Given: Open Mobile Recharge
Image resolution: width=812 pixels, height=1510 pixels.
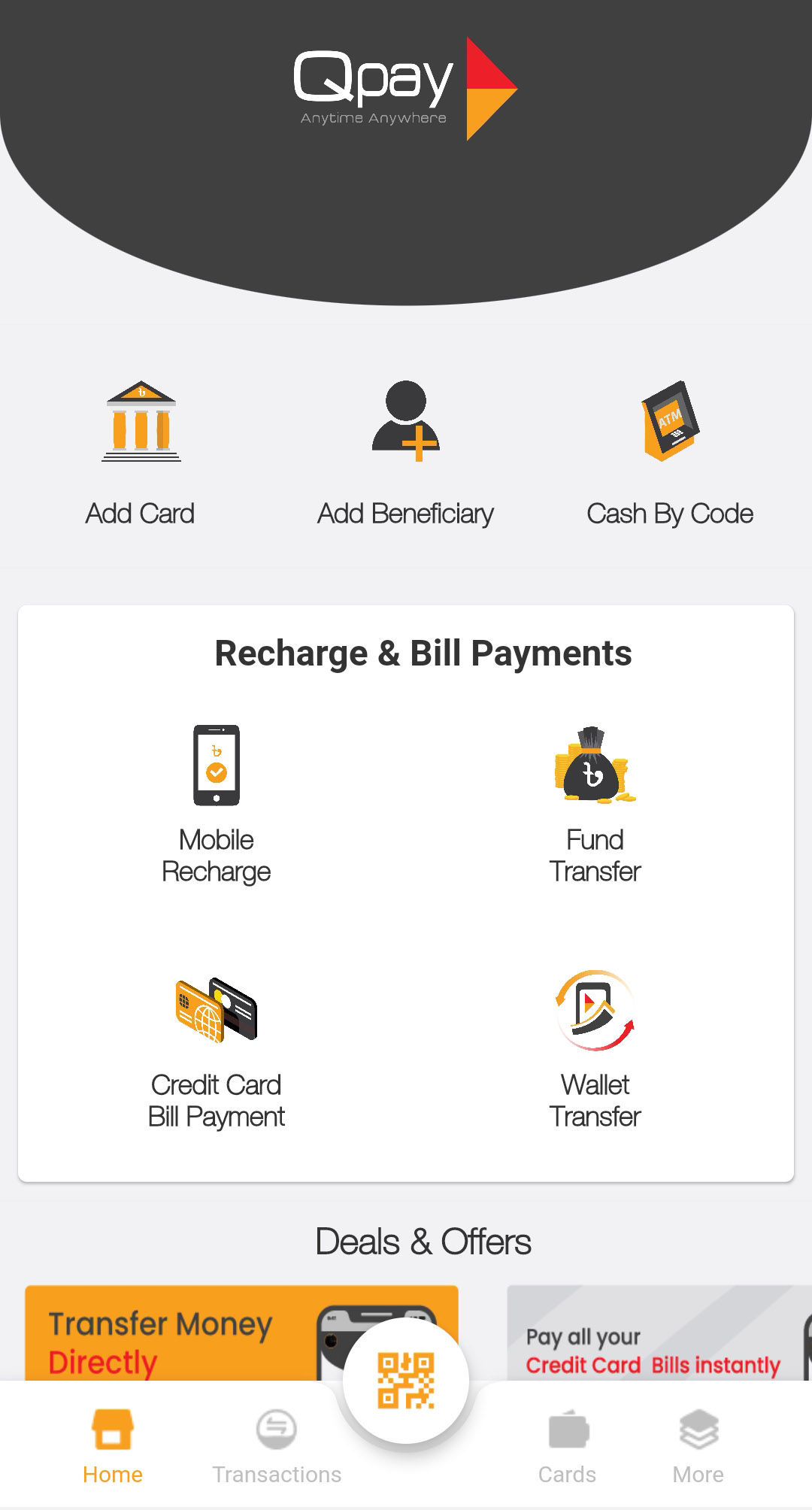Looking at the screenshot, I should coord(217,805).
